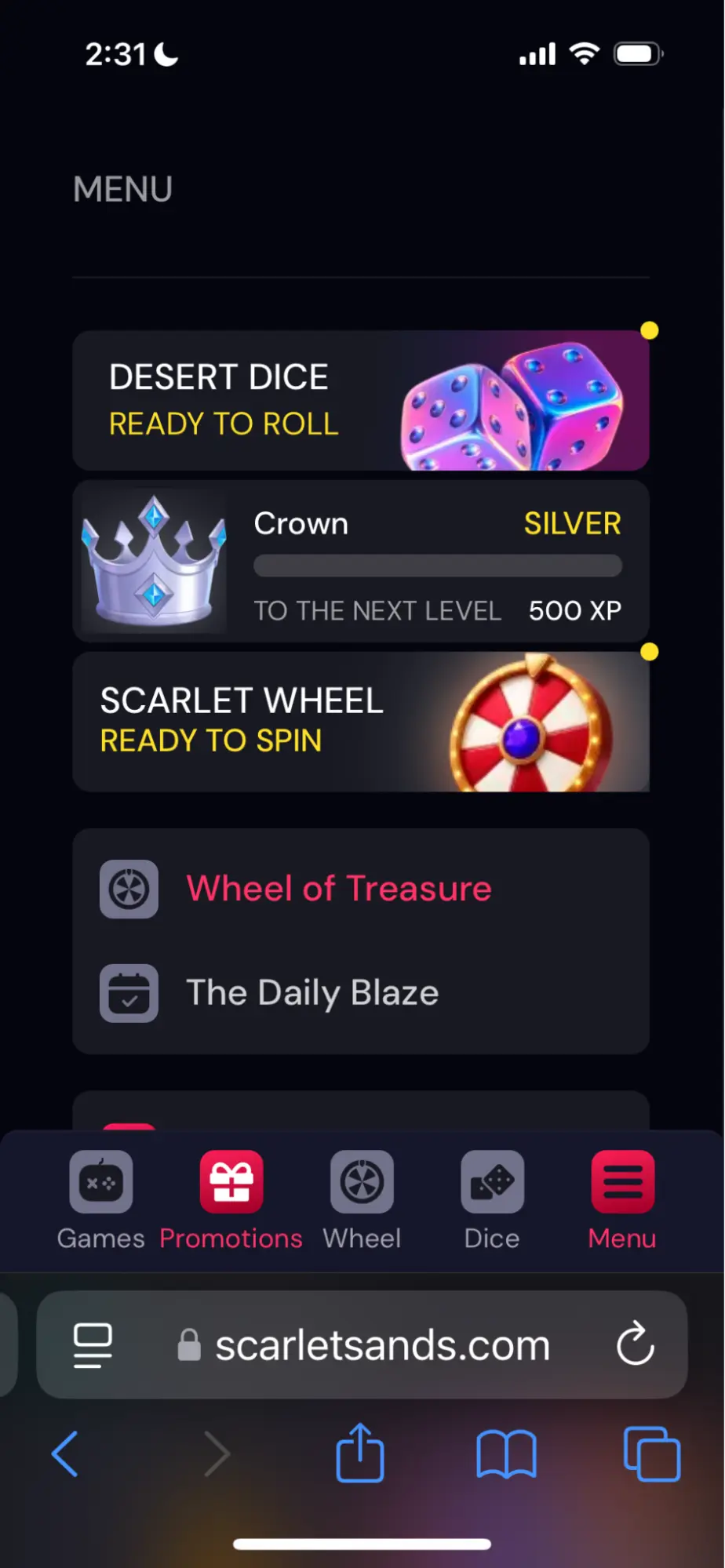
Task: Open the Scarlet Wheel ready to spin card
Action: pos(360,722)
